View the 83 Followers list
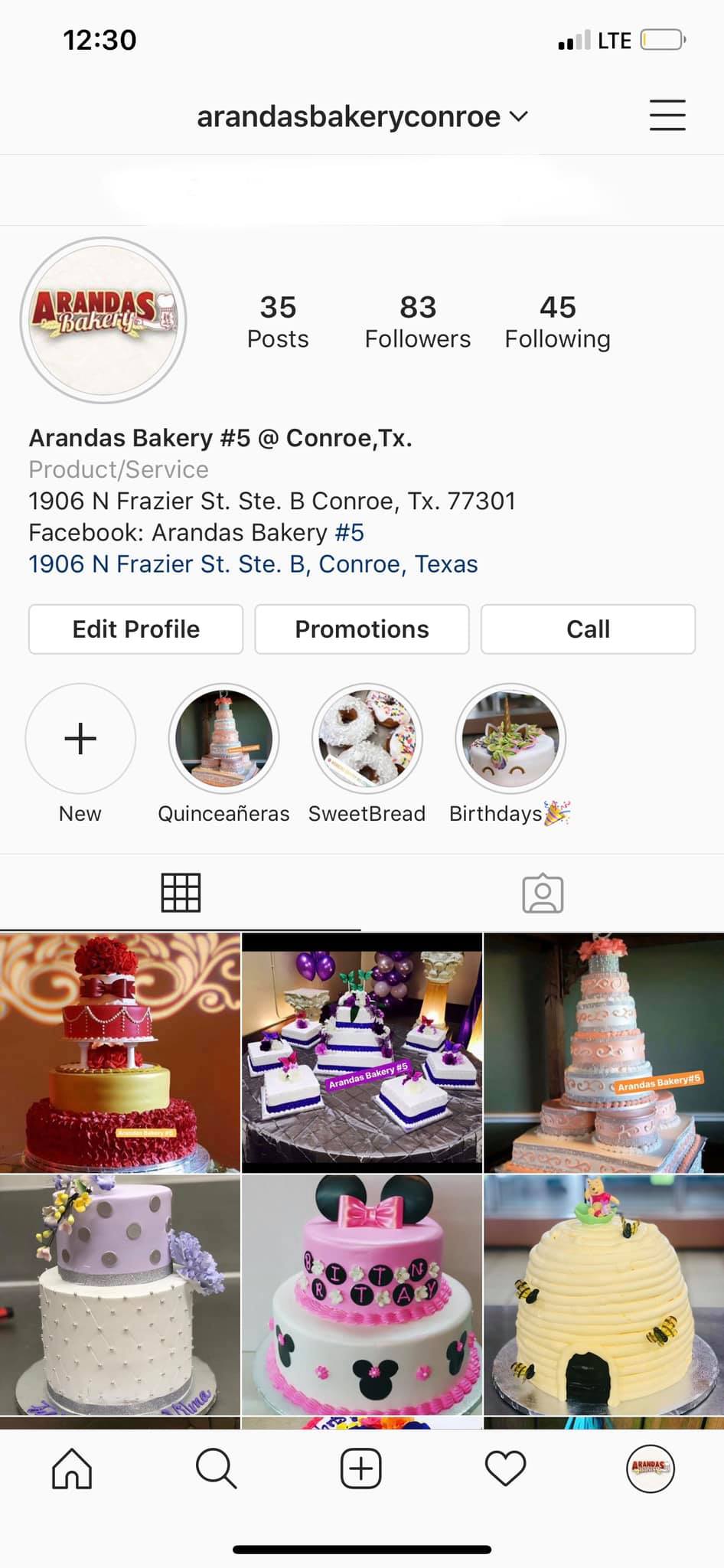The image size is (724, 1568). click(417, 322)
